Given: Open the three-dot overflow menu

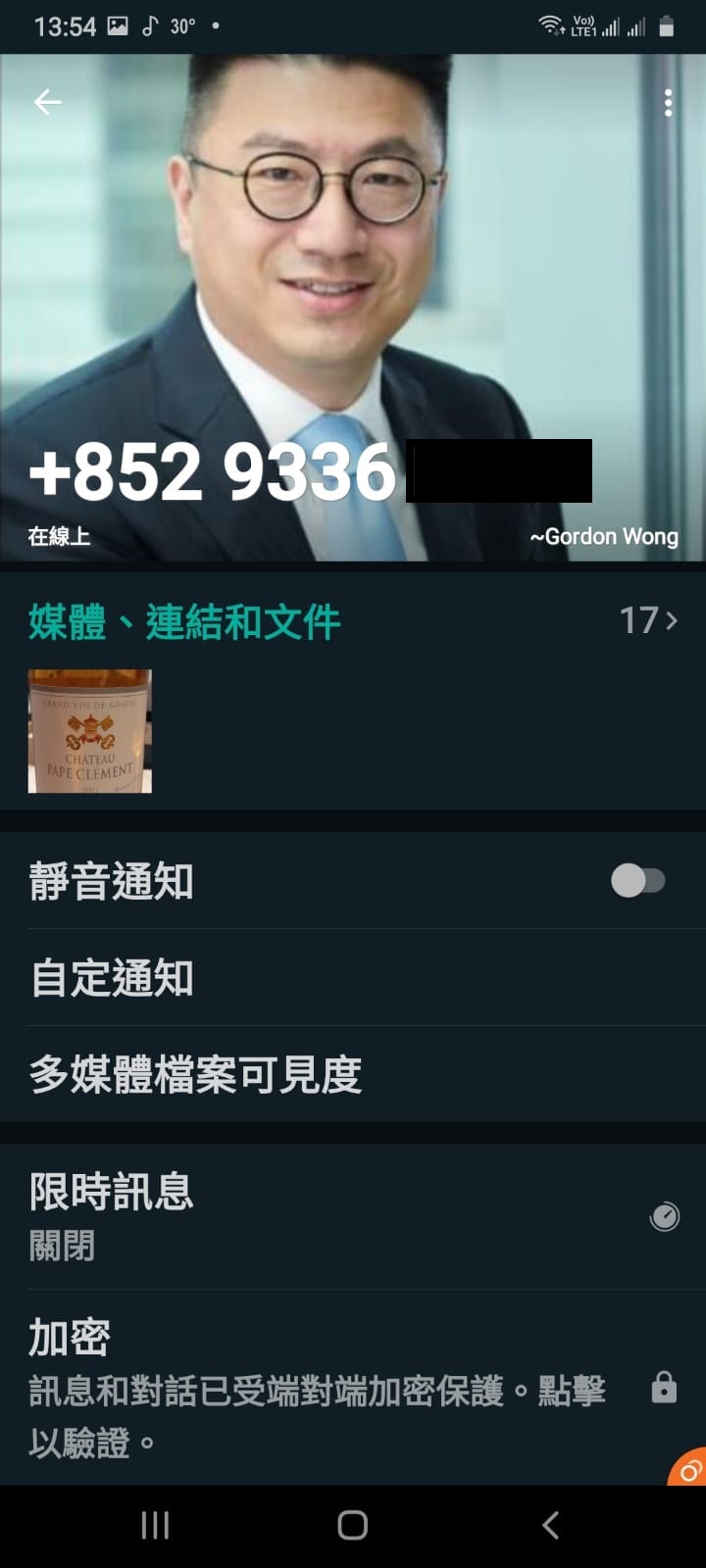Looking at the screenshot, I should (x=668, y=103).
